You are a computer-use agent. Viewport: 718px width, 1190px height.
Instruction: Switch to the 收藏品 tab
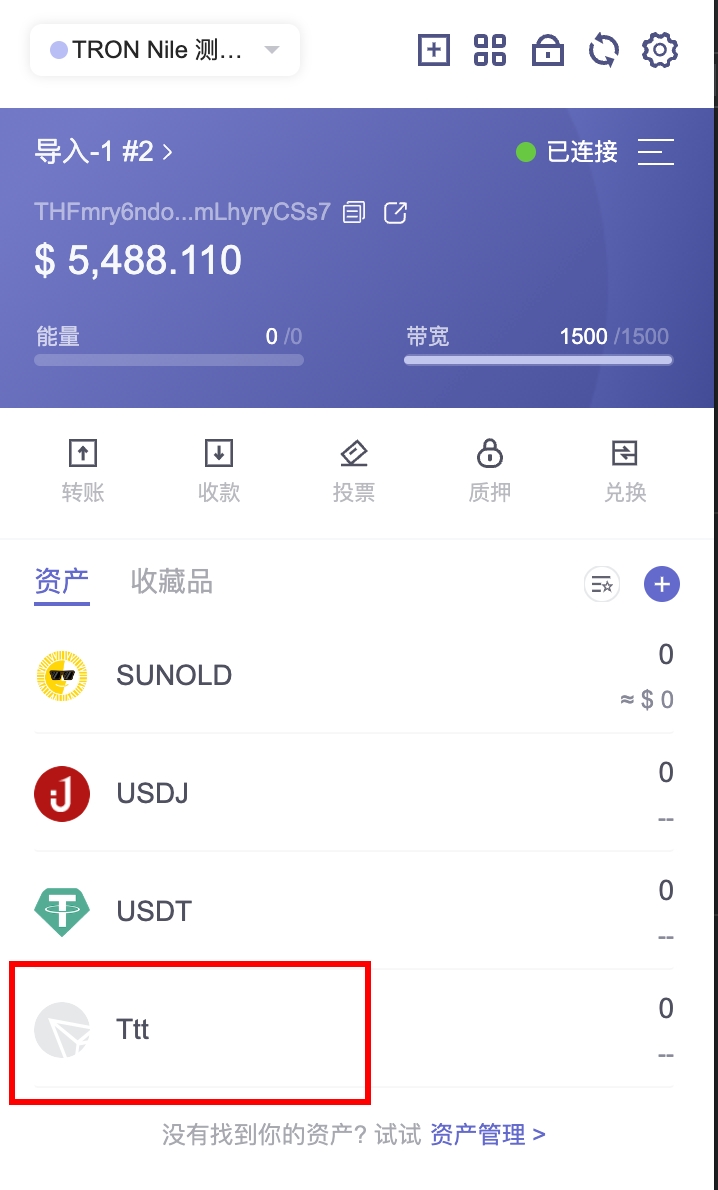tap(171, 582)
